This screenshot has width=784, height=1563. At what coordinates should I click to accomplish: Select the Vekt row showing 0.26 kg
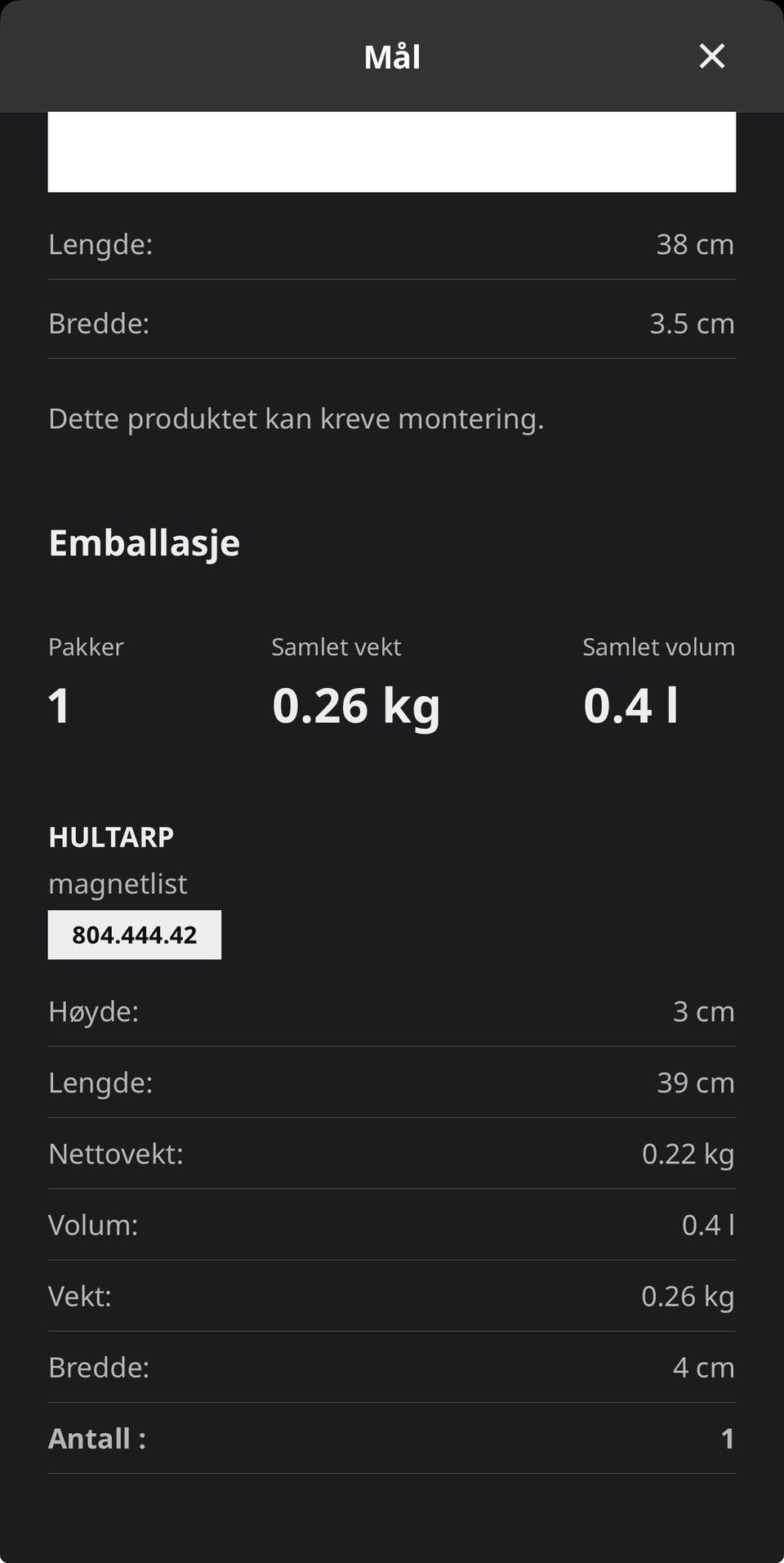392,1295
